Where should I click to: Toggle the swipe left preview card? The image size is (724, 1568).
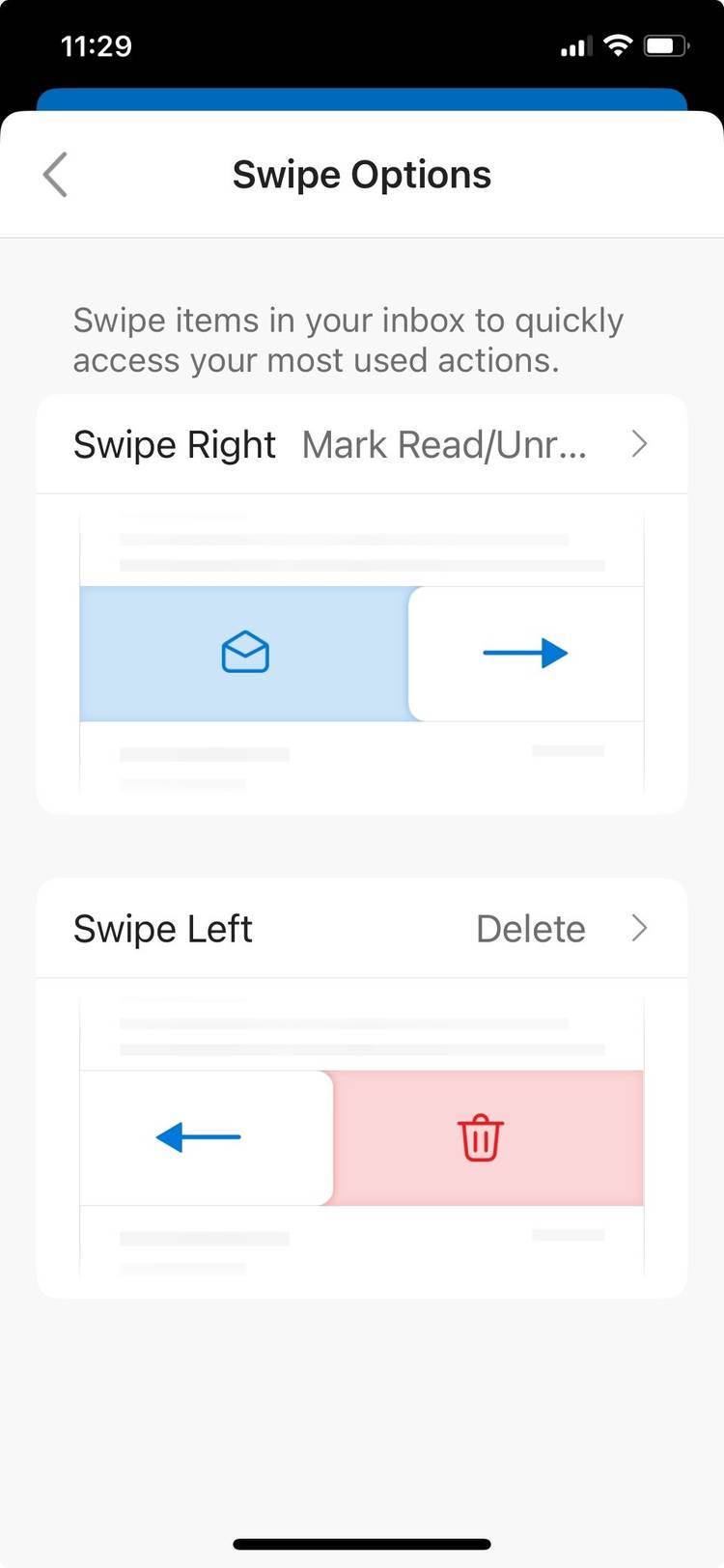[x=362, y=1137]
